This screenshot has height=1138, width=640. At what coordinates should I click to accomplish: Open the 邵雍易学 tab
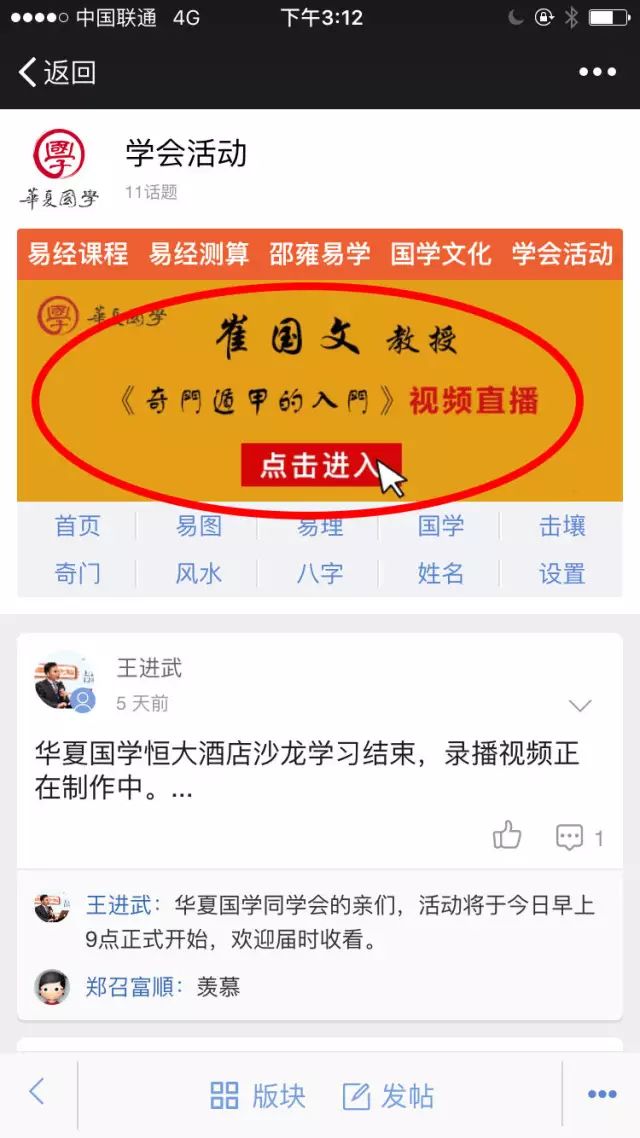coord(320,254)
